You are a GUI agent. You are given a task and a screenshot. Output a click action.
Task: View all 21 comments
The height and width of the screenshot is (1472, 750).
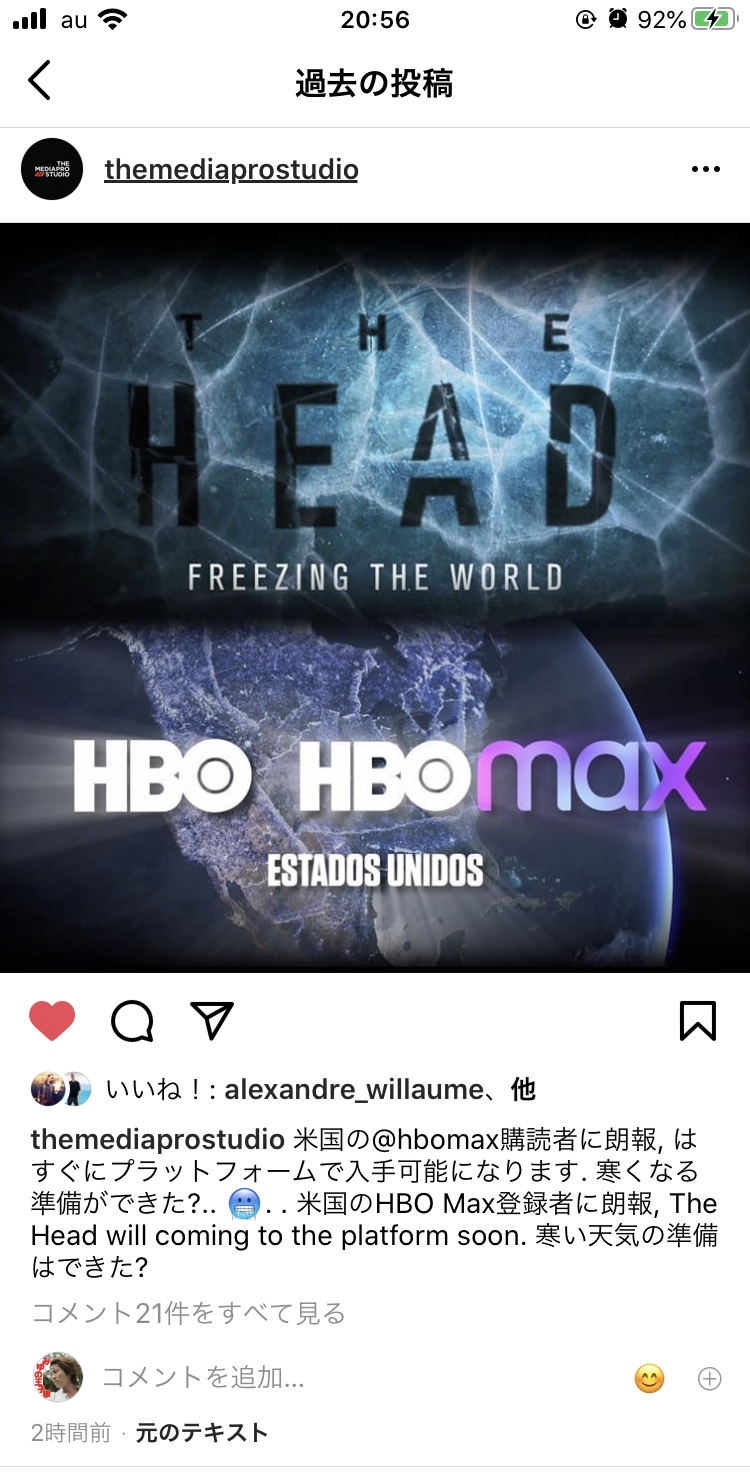(x=189, y=1313)
